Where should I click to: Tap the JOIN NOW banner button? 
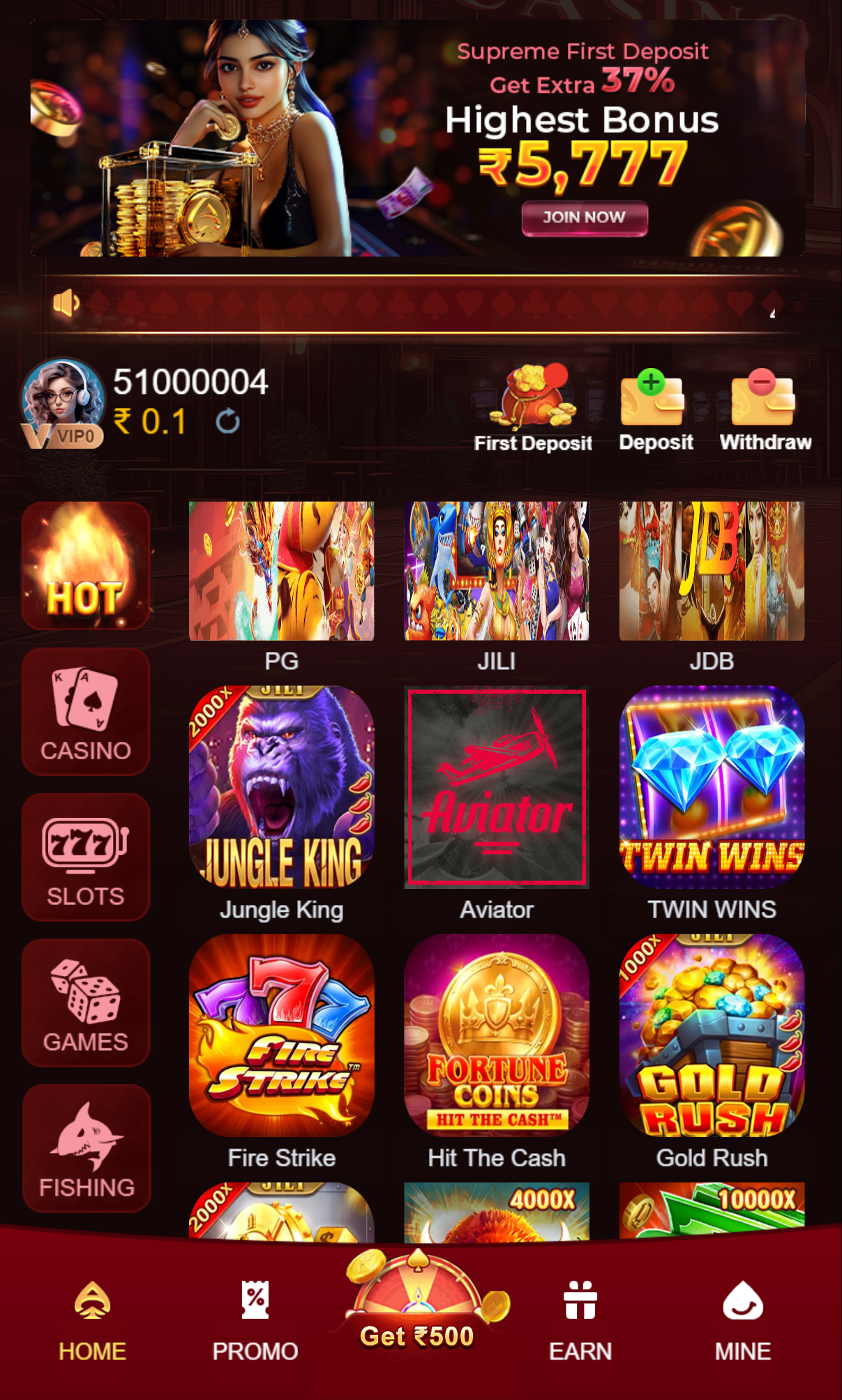584,218
